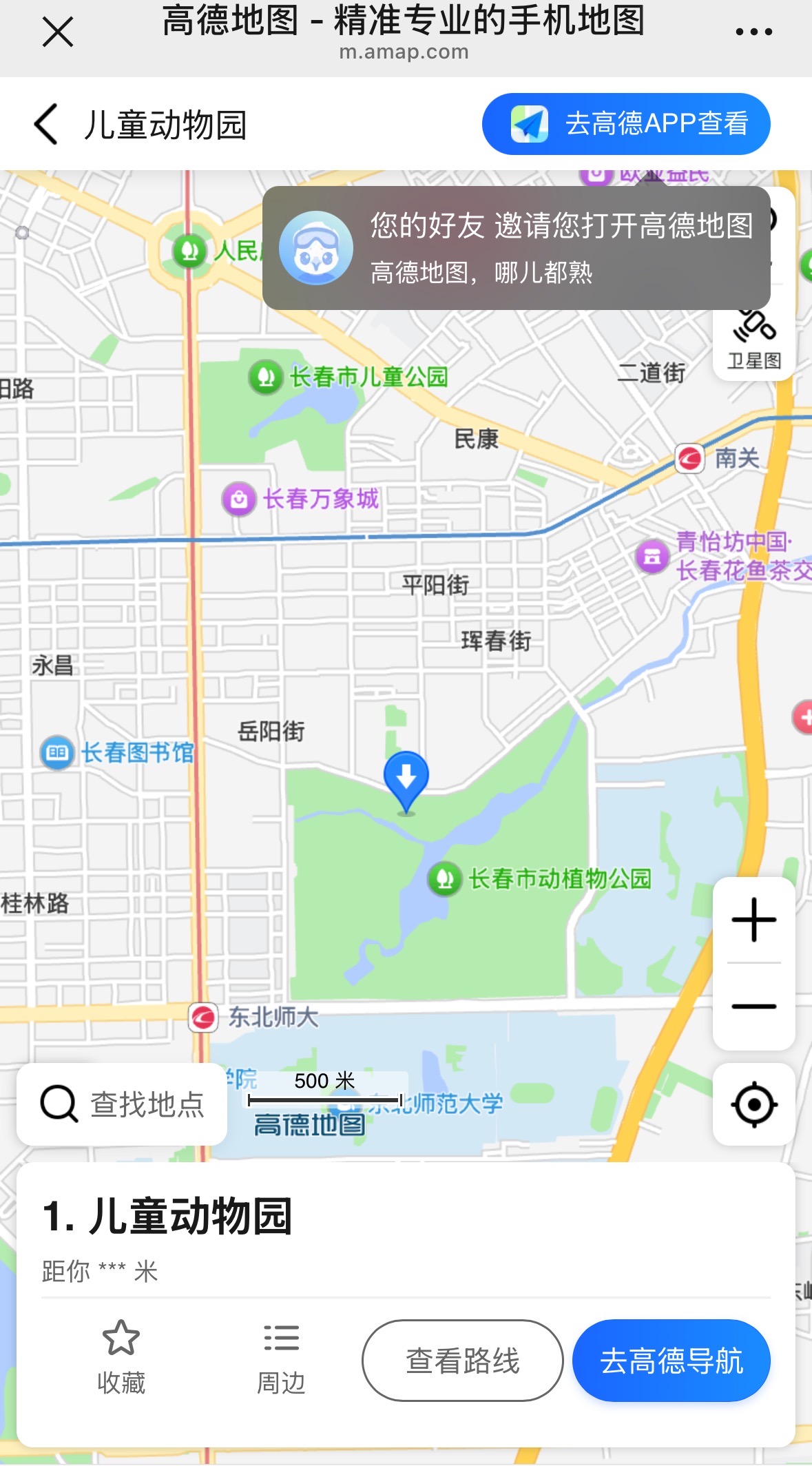This screenshot has width=812, height=1466.
Task: Tap 去高德APP查看 button
Action: click(x=625, y=124)
